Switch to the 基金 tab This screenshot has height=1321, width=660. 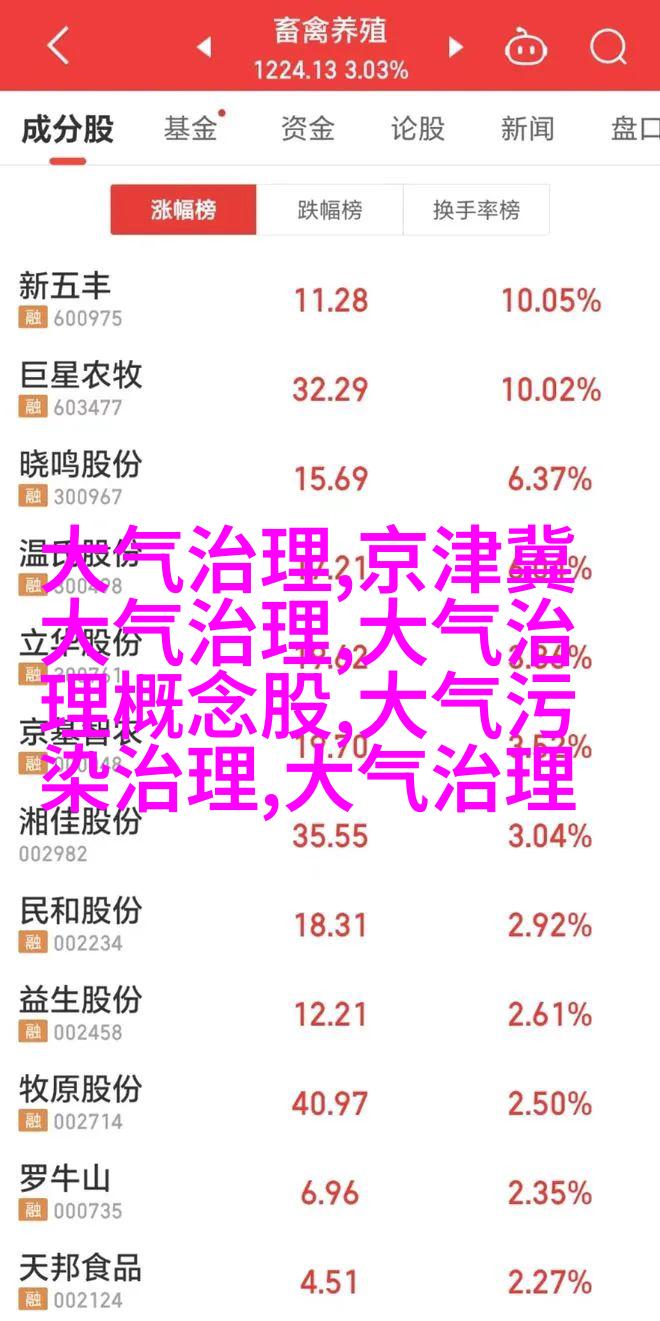[190, 129]
